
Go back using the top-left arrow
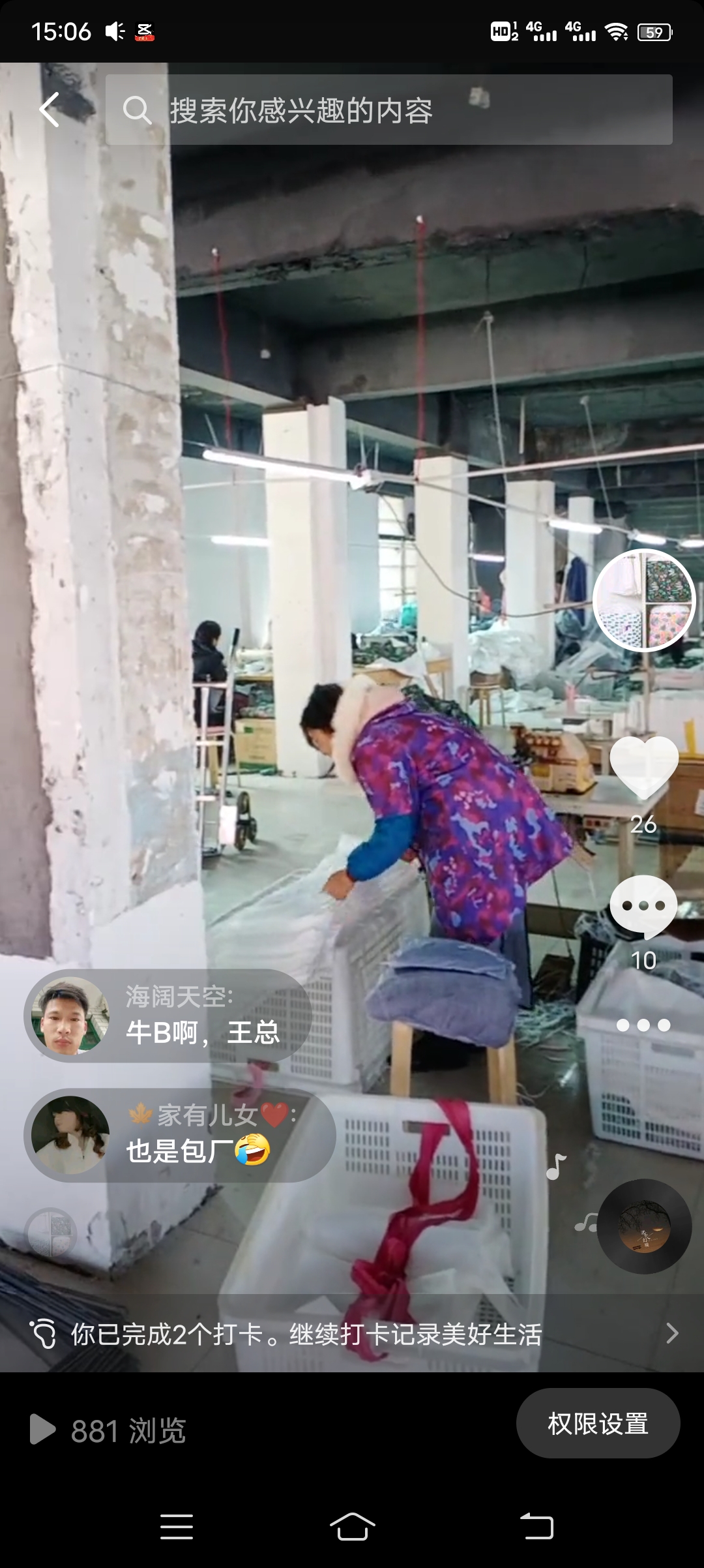(50, 109)
